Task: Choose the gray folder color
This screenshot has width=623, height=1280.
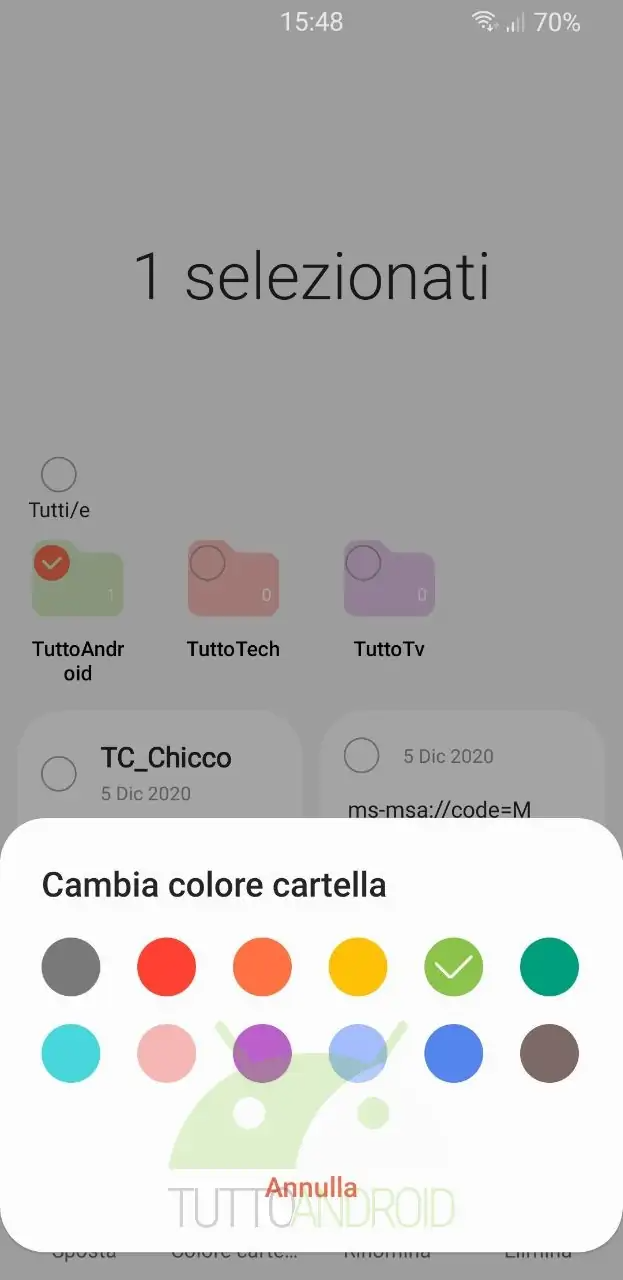Action: (71, 967)
